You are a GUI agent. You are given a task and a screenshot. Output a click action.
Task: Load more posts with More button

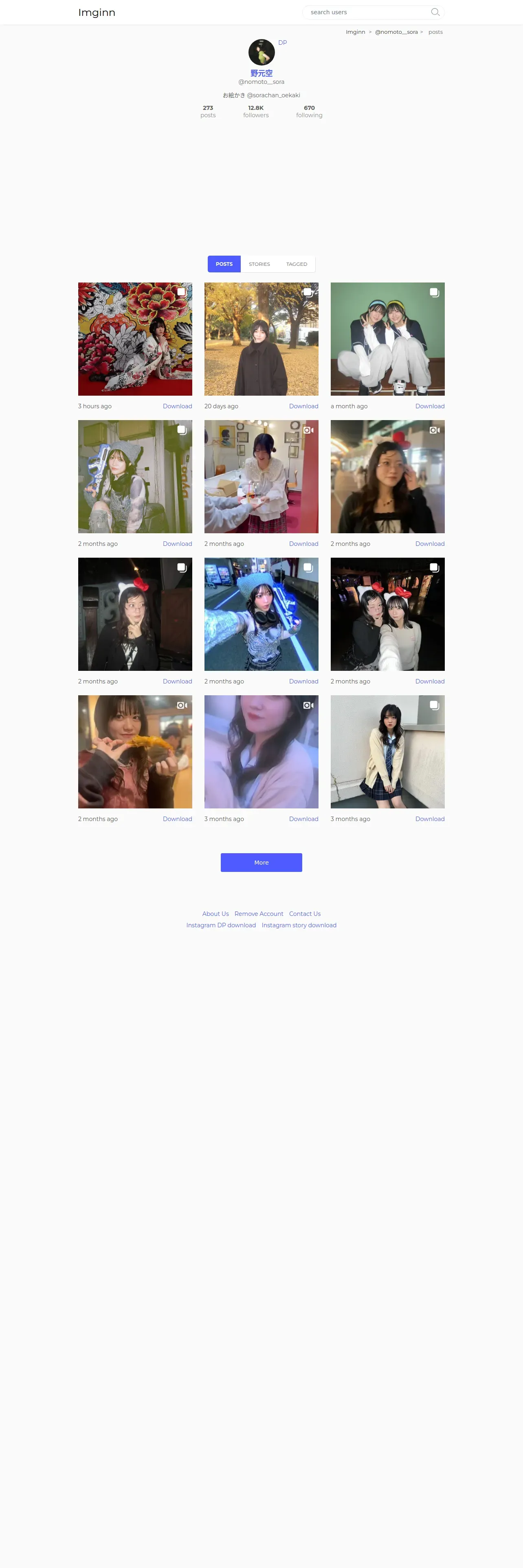click(x=261, y=863)
